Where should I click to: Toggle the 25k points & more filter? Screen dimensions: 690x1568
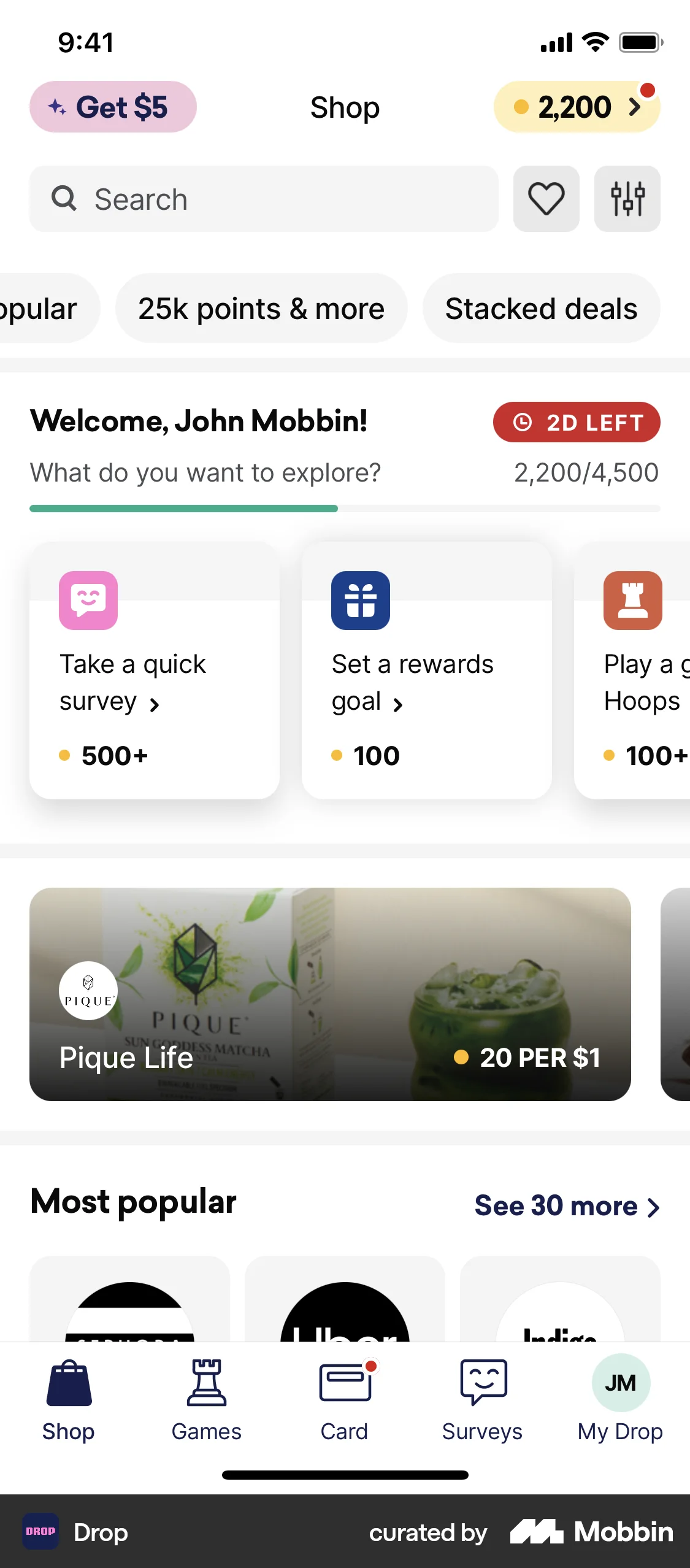261,308
